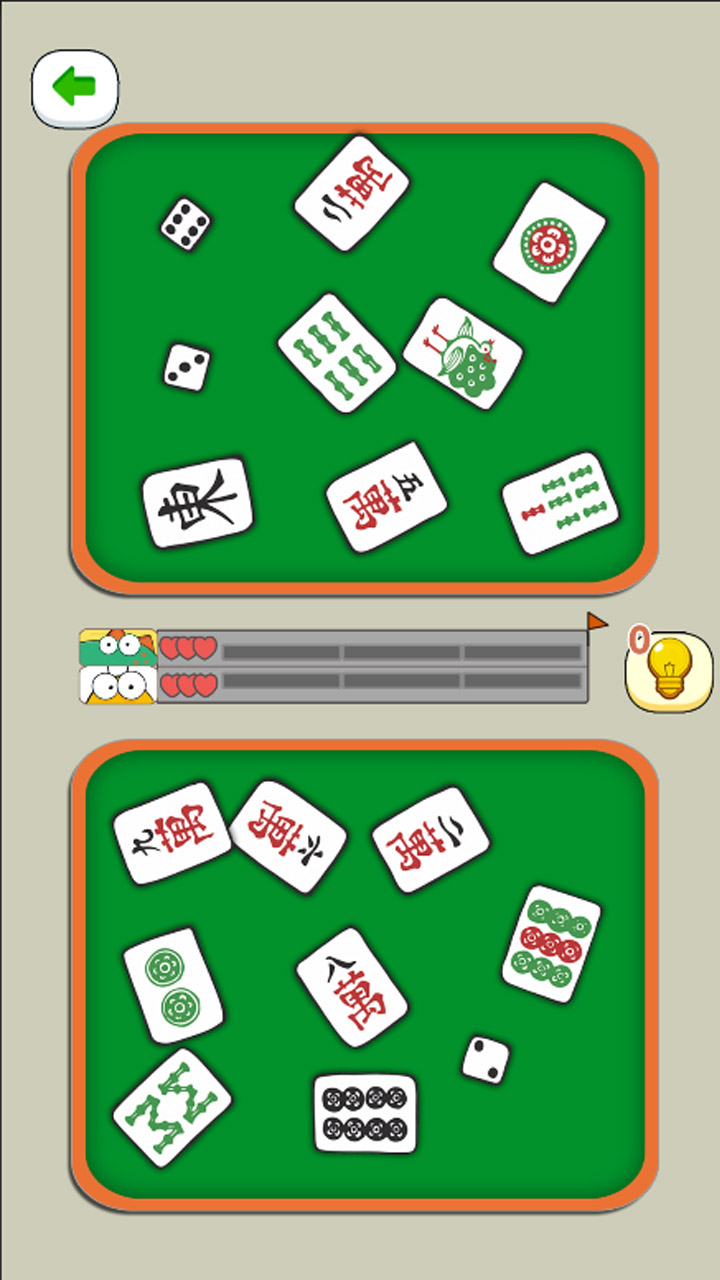Pick the M-shaped eight bamboo tile
720x1280 pixels.
click(172, 1107)
